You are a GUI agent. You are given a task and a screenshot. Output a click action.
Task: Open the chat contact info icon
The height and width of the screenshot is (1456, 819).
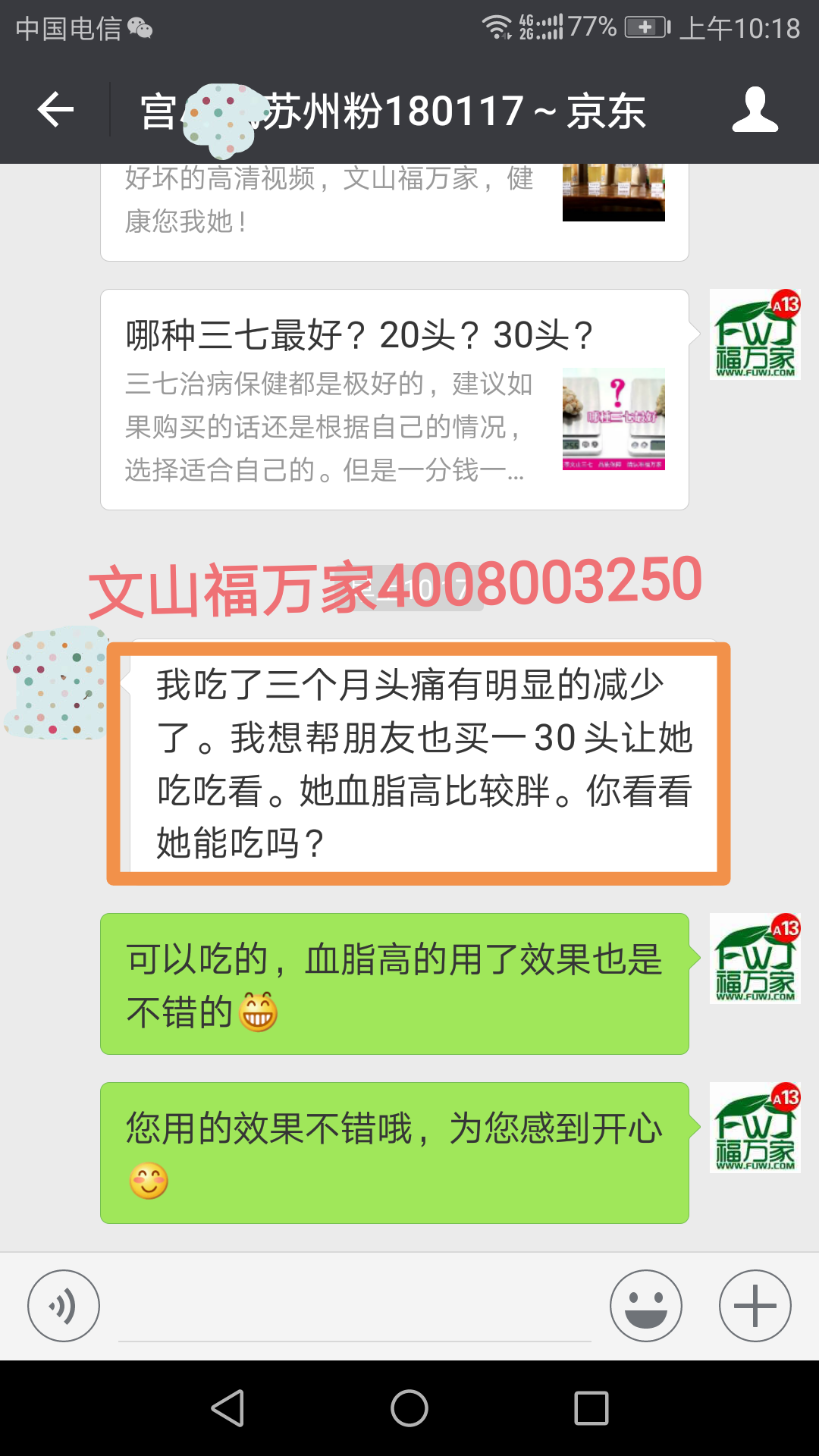click(x=755, y=111)
